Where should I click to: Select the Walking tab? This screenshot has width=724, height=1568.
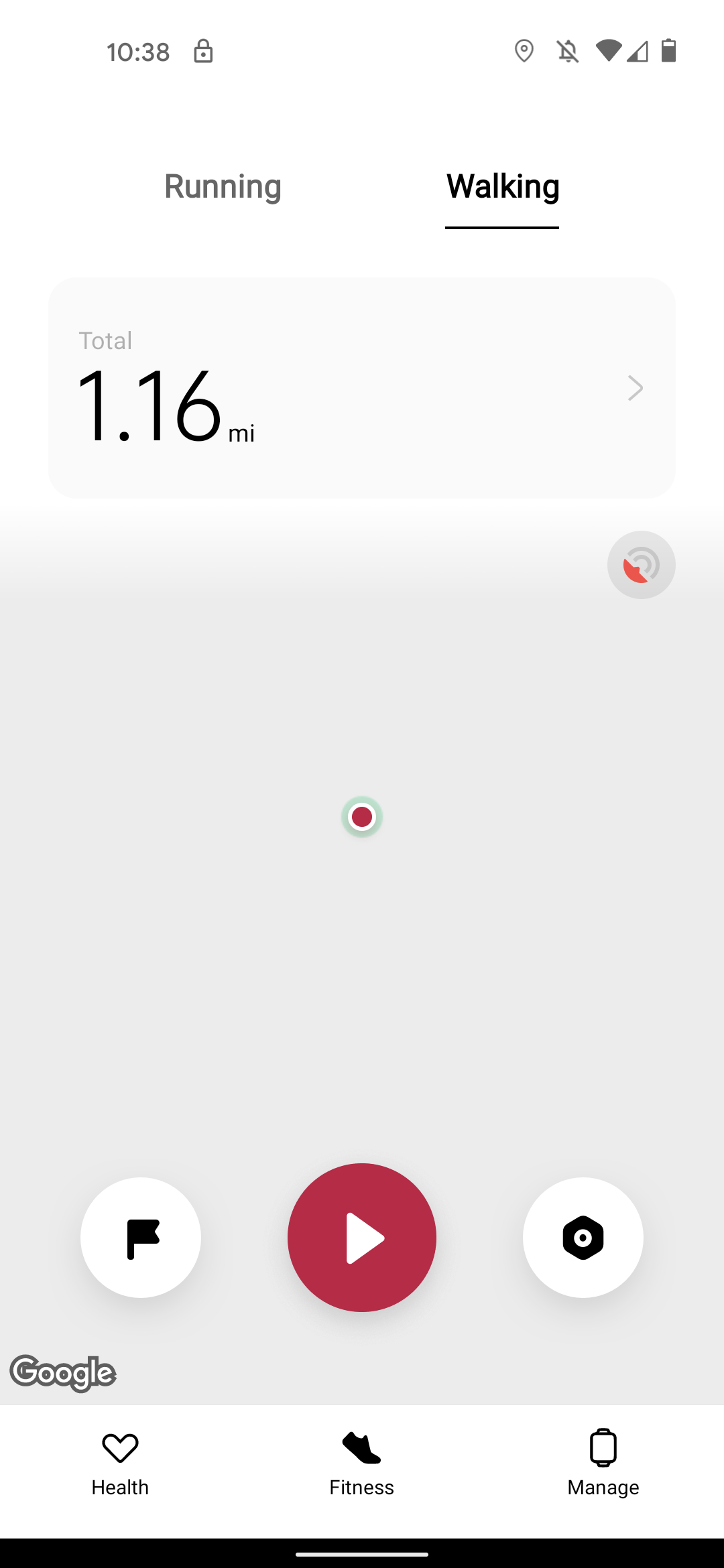[x=502, y=187]
